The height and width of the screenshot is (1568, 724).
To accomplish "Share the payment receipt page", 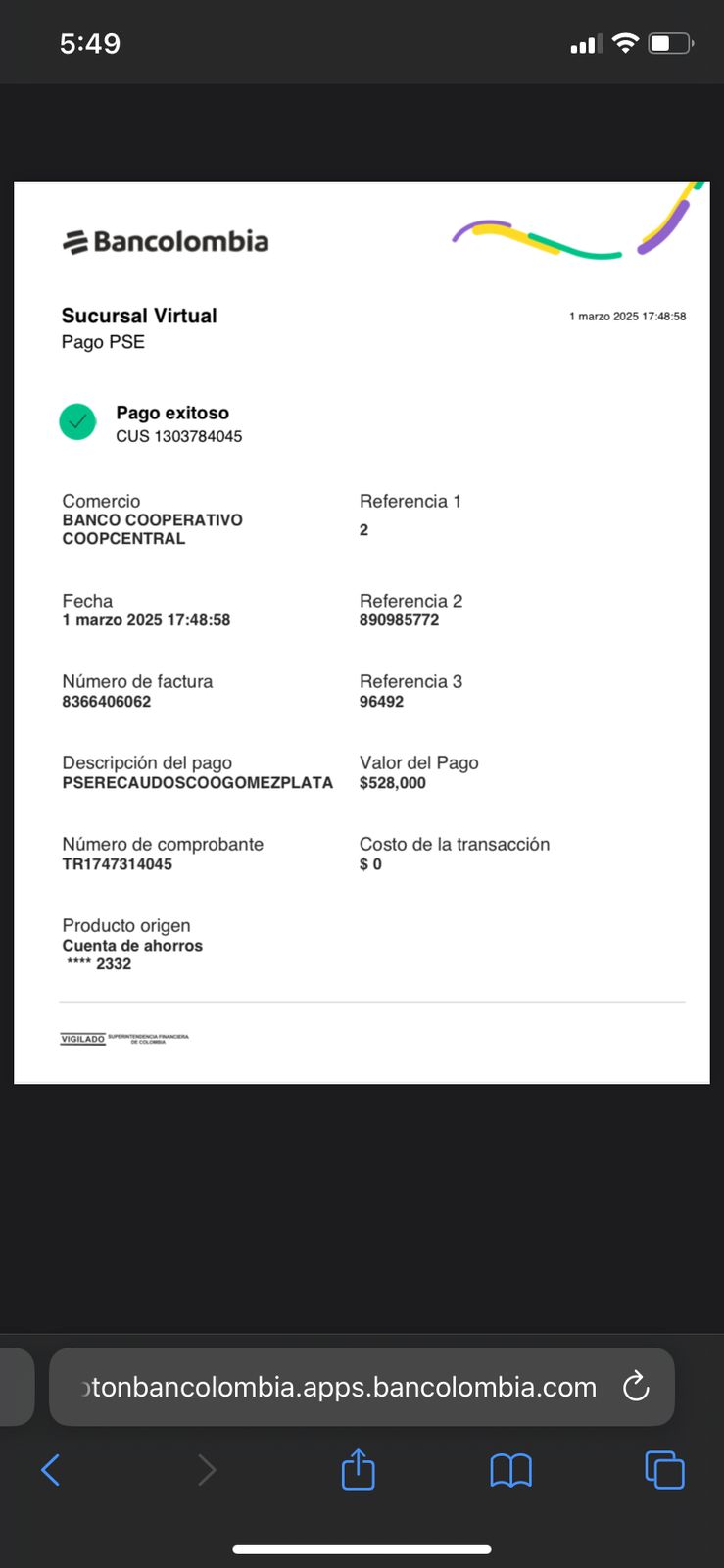I will (x=358, y=1469).
